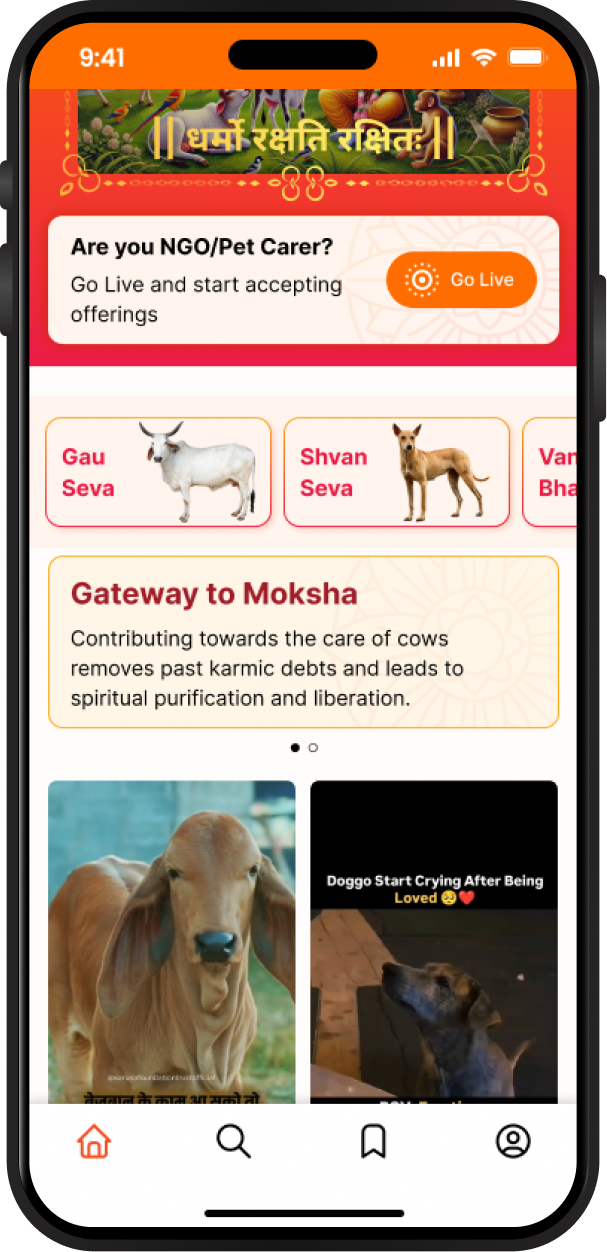Go to the second carousel page dot
This screenshot has width=607, height=1252.
[313, 747]
